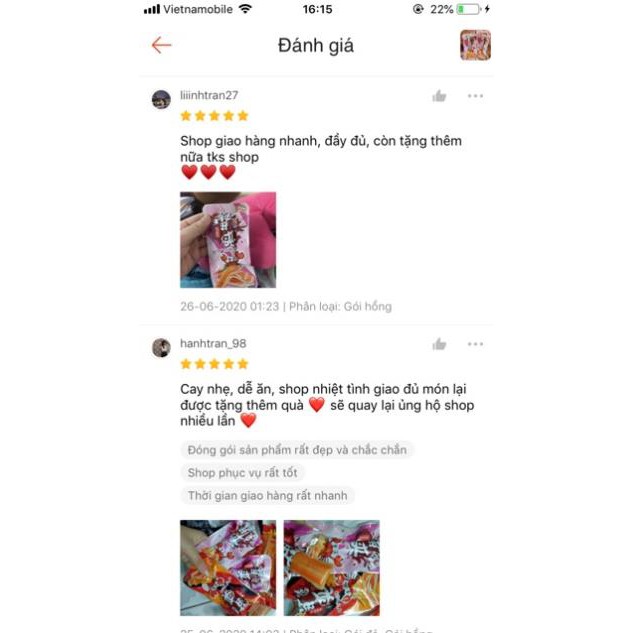
Task: Open more options on hanhtran_98's review
Action: point(475,344)
